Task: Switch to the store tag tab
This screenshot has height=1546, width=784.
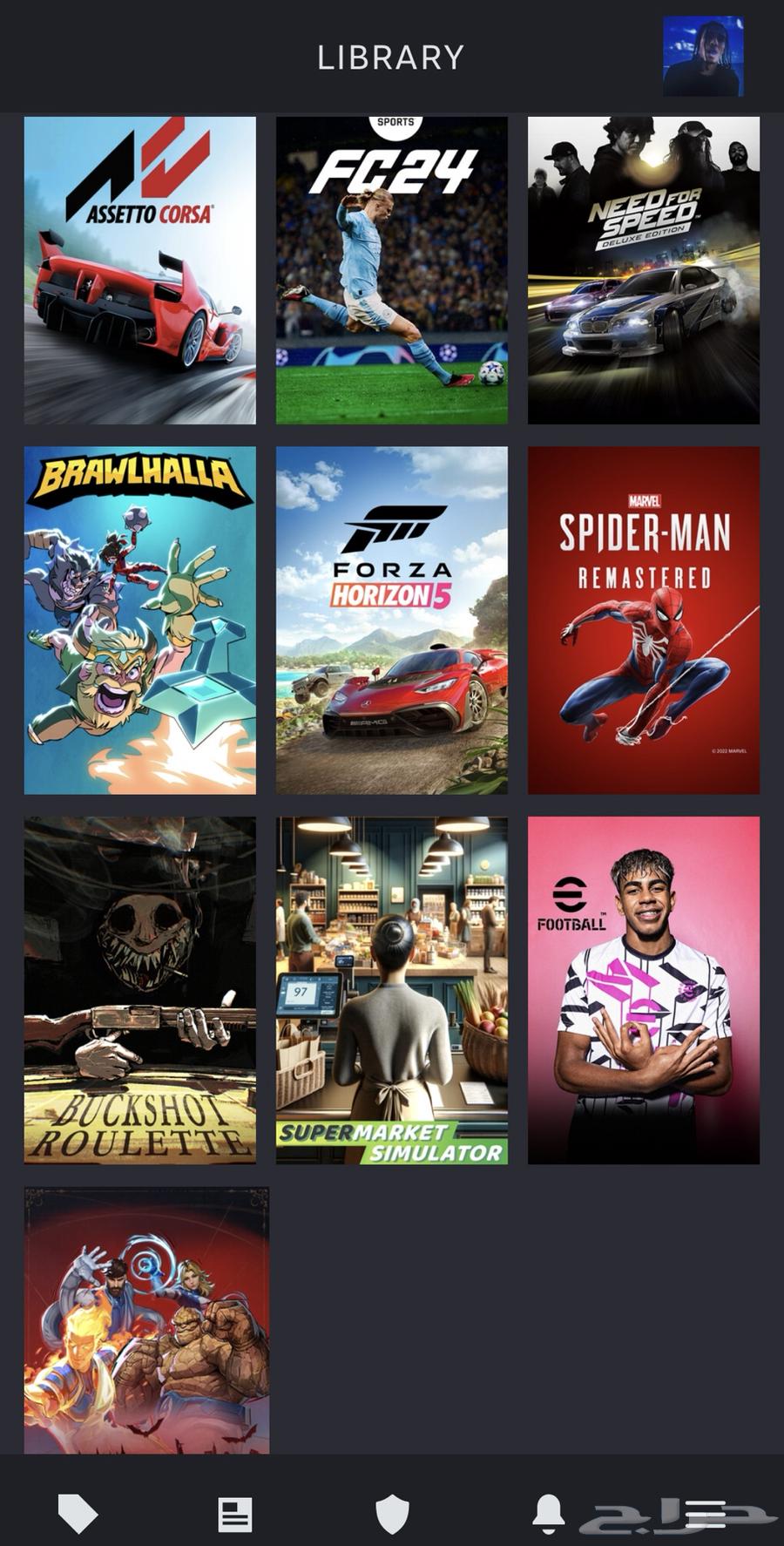Action: (x=78, y=1514)
